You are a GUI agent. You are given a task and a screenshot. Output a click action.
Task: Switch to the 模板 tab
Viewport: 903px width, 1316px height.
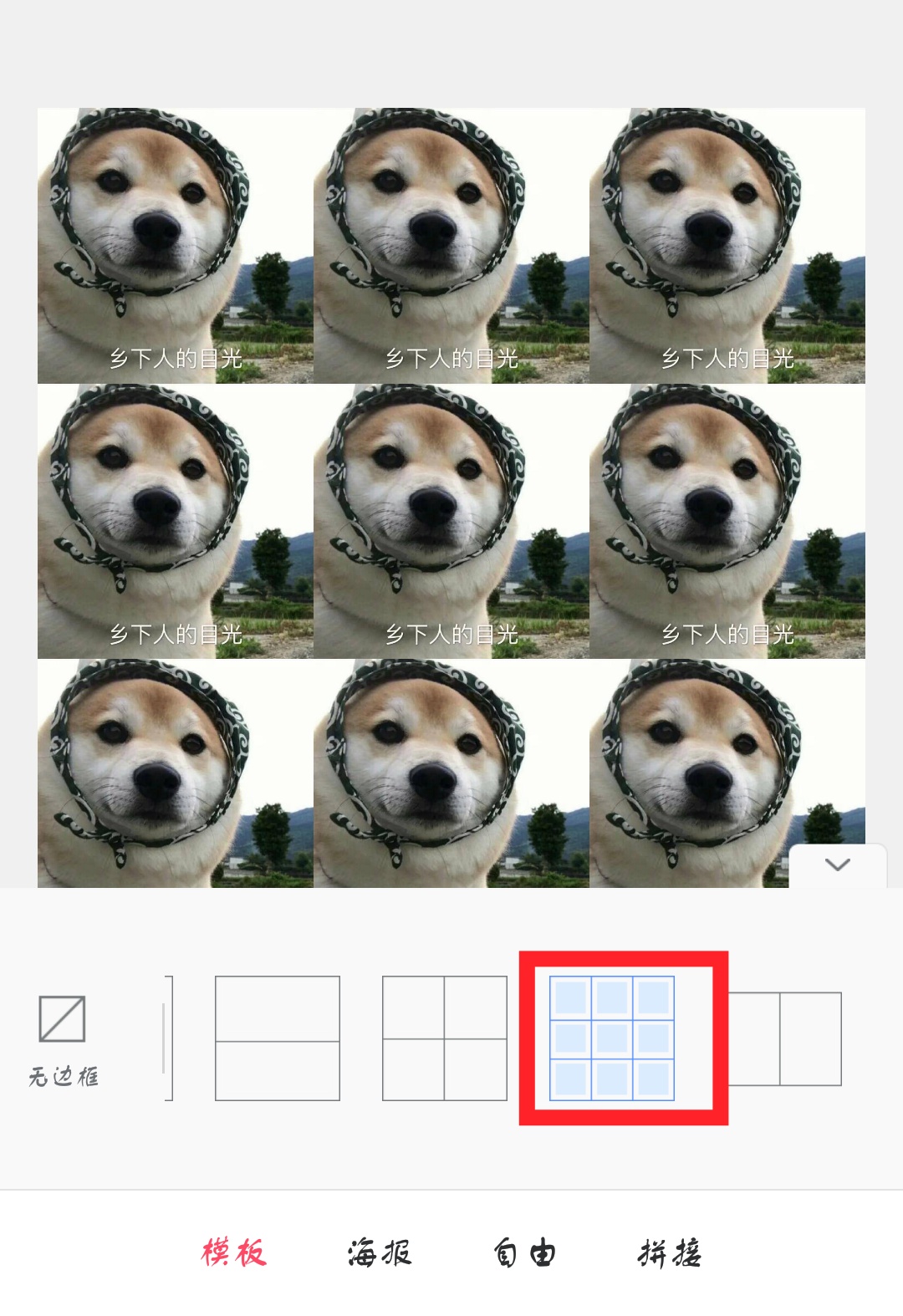(233, 1252)
